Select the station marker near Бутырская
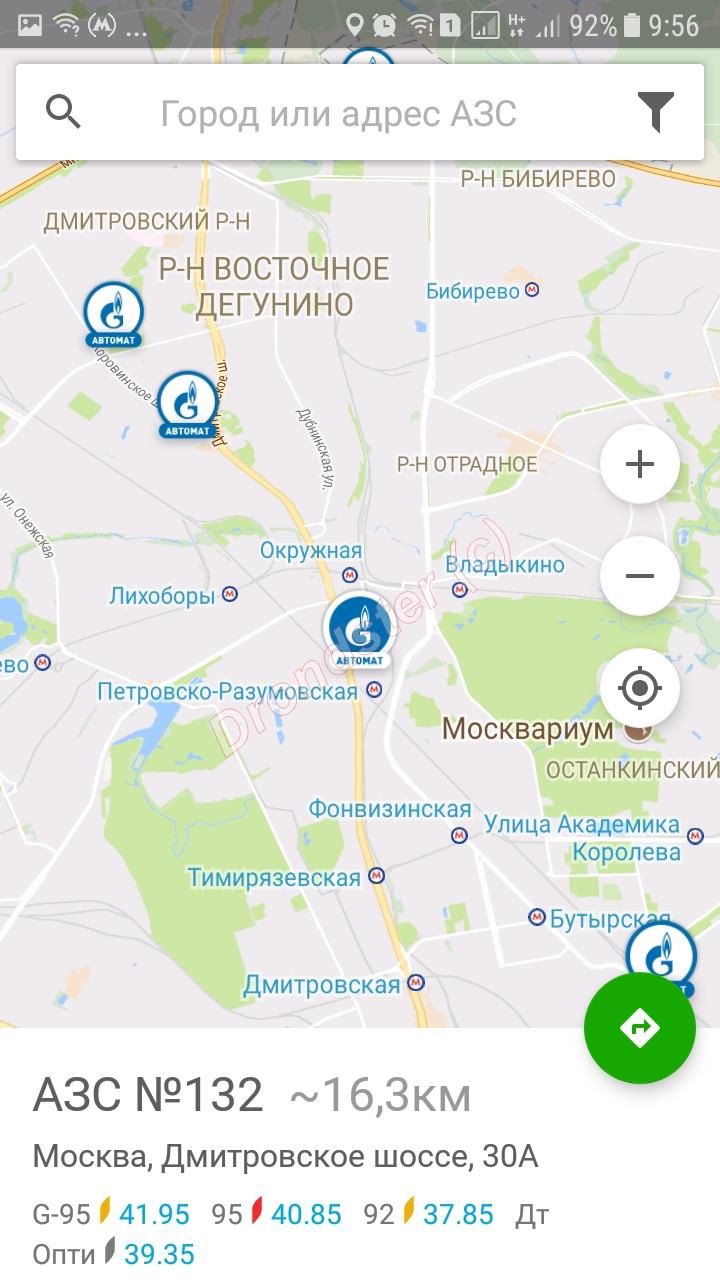This screenshot has width=720, height=1280. point(661,955)
